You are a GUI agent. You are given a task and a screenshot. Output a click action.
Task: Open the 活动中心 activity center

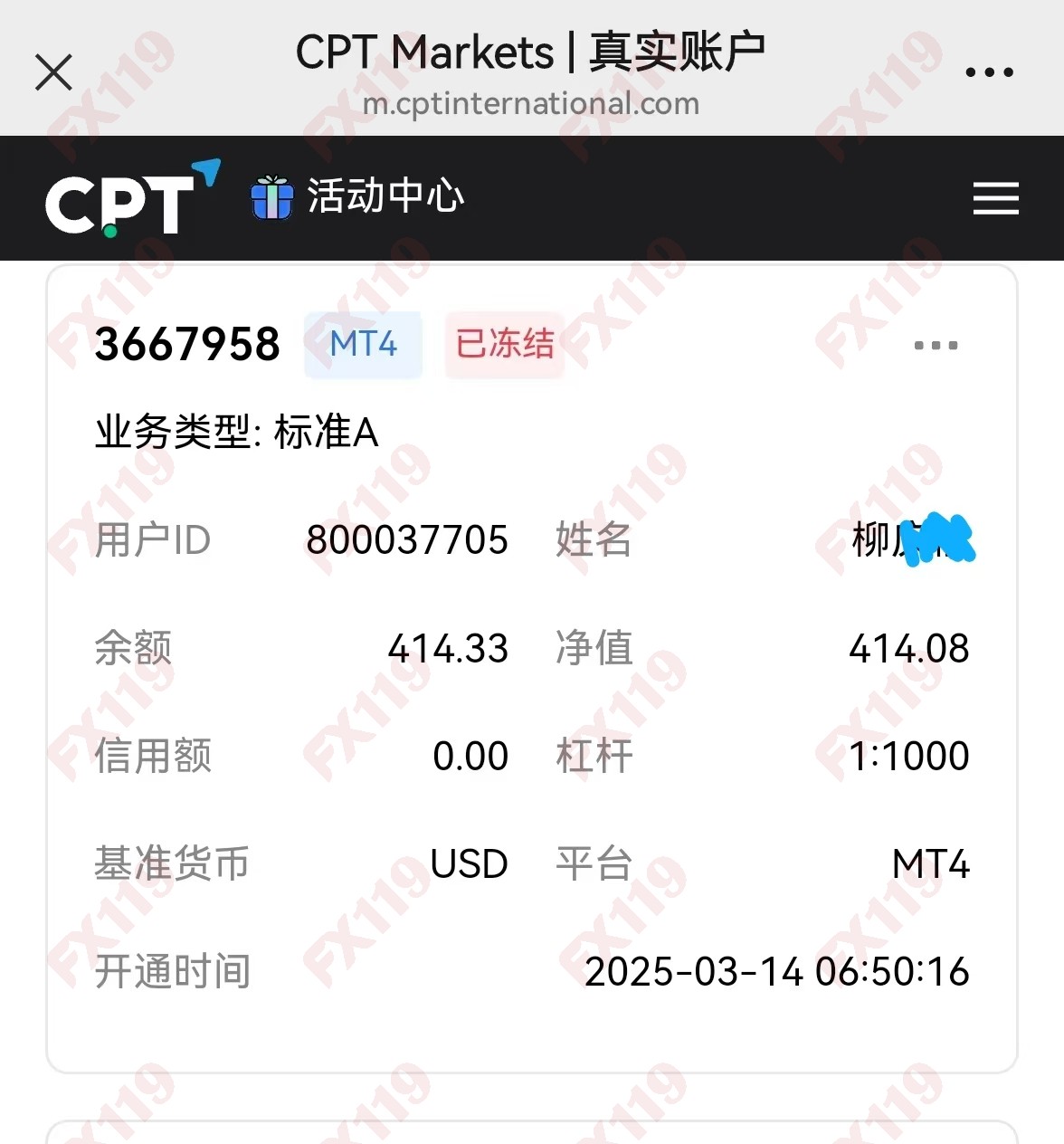coord(385,195)
